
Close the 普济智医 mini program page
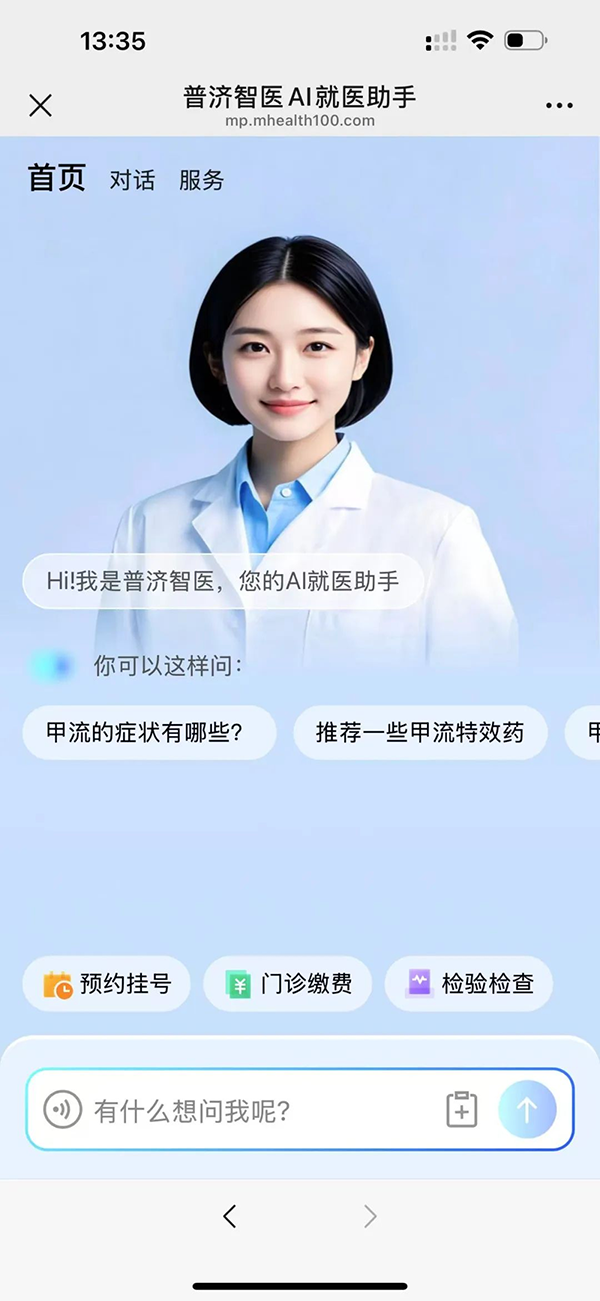click(40, 105)
